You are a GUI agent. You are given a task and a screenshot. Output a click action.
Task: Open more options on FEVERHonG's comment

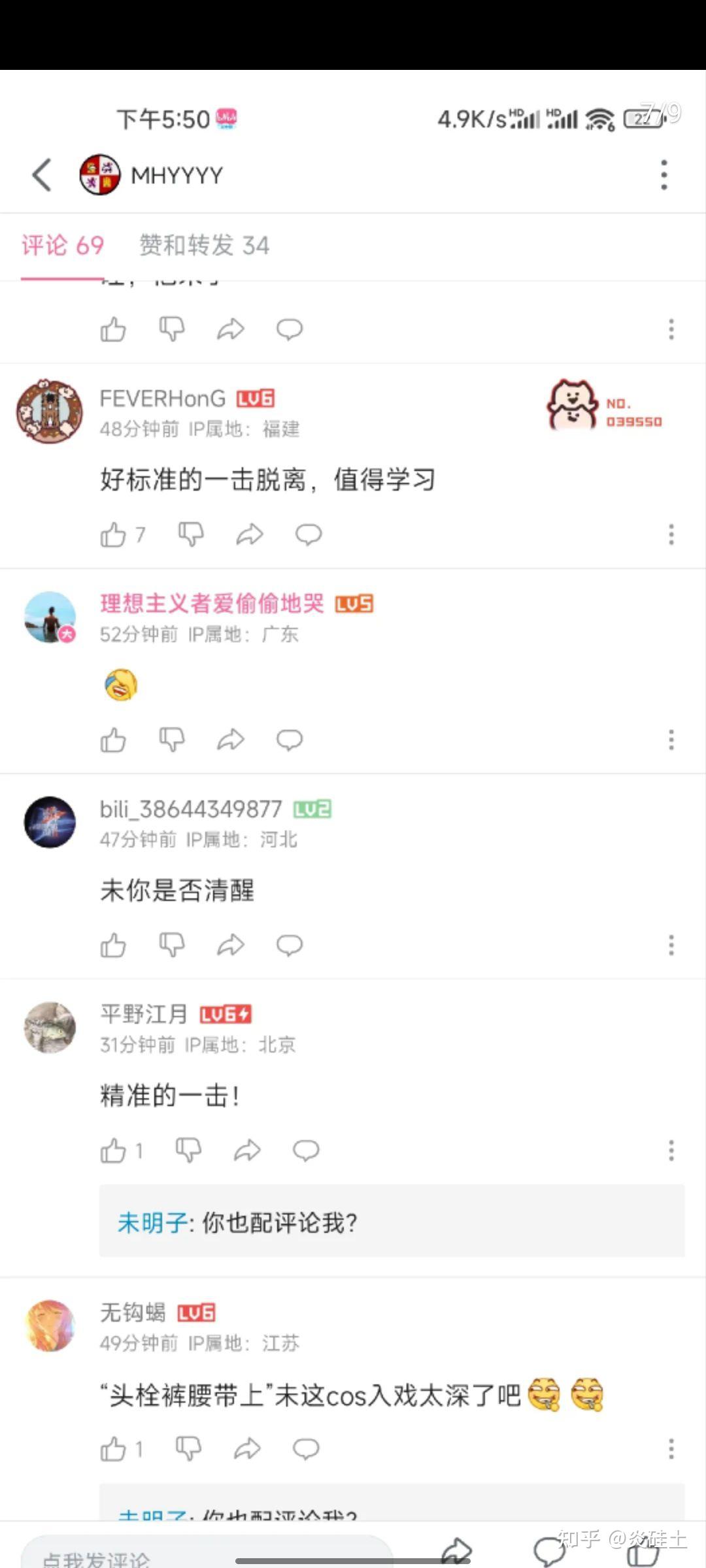(x=671, y=535)
